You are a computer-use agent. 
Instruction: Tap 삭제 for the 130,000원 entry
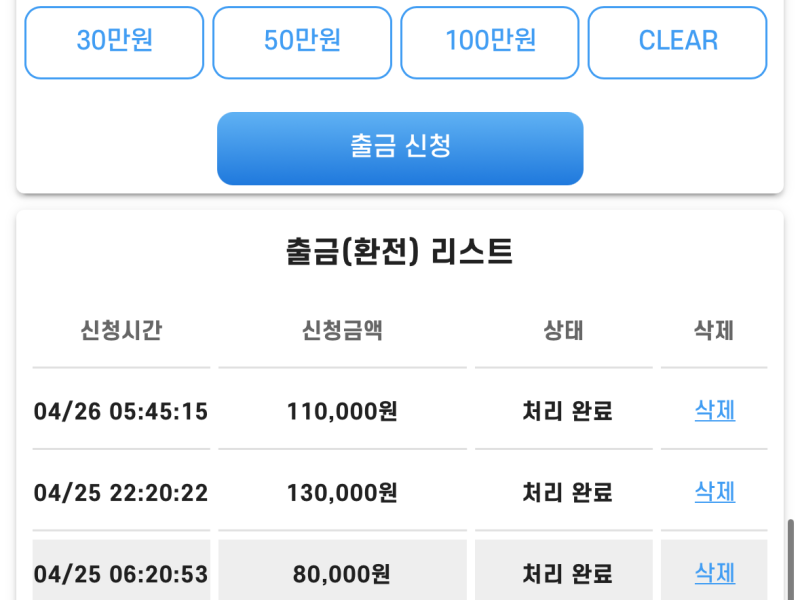714,492
